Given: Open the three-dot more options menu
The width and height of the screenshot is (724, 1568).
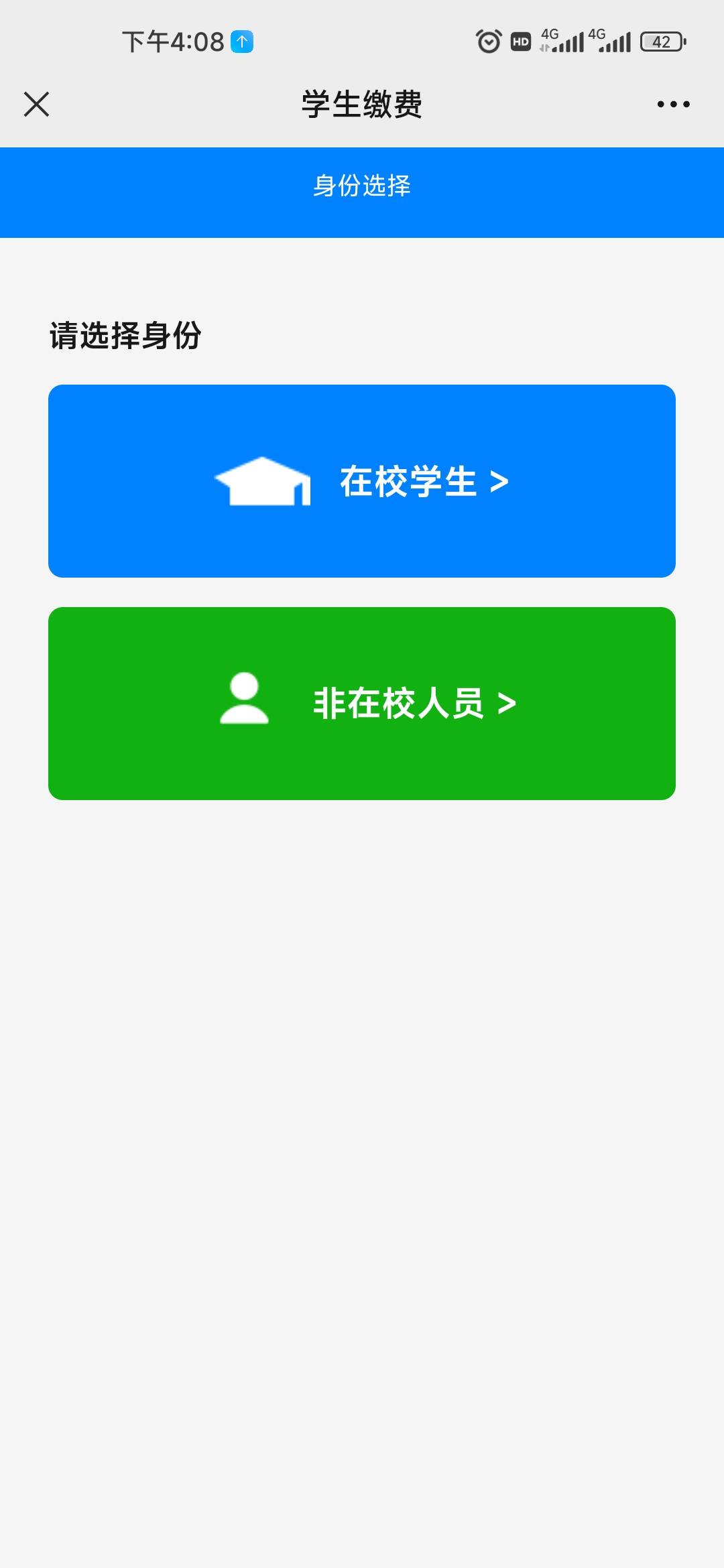Looking at the screenshot, I should 673,105.
